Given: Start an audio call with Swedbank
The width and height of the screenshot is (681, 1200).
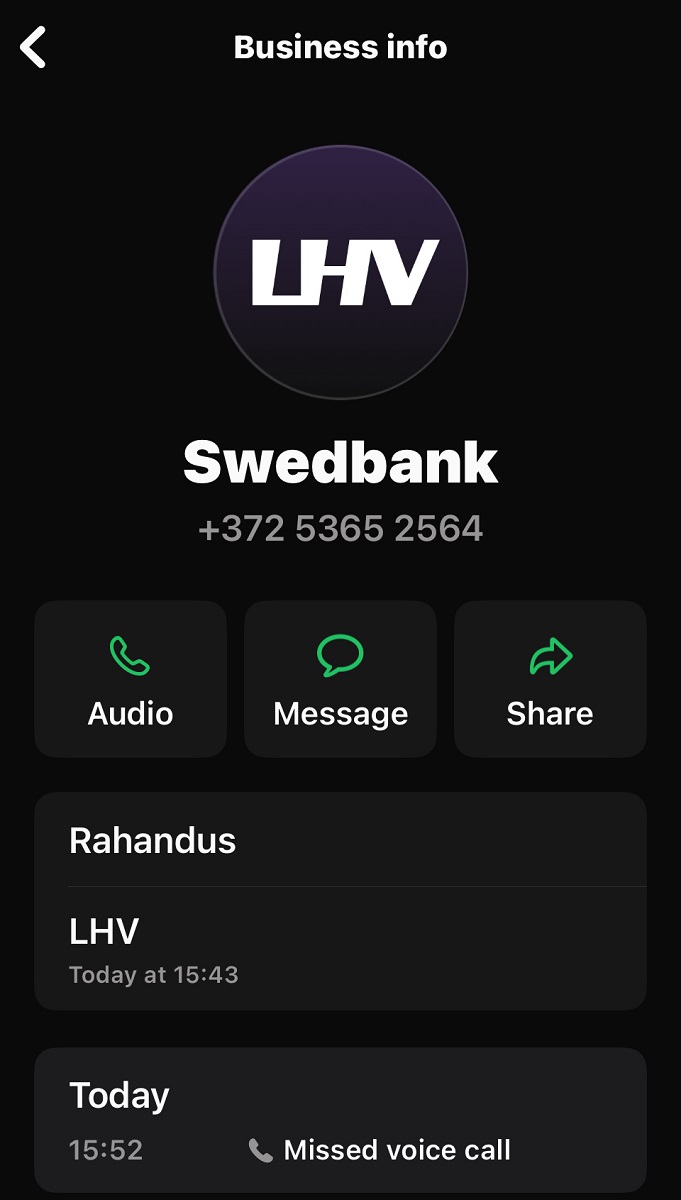Looking at the screenshot, I should pos(130,679).
